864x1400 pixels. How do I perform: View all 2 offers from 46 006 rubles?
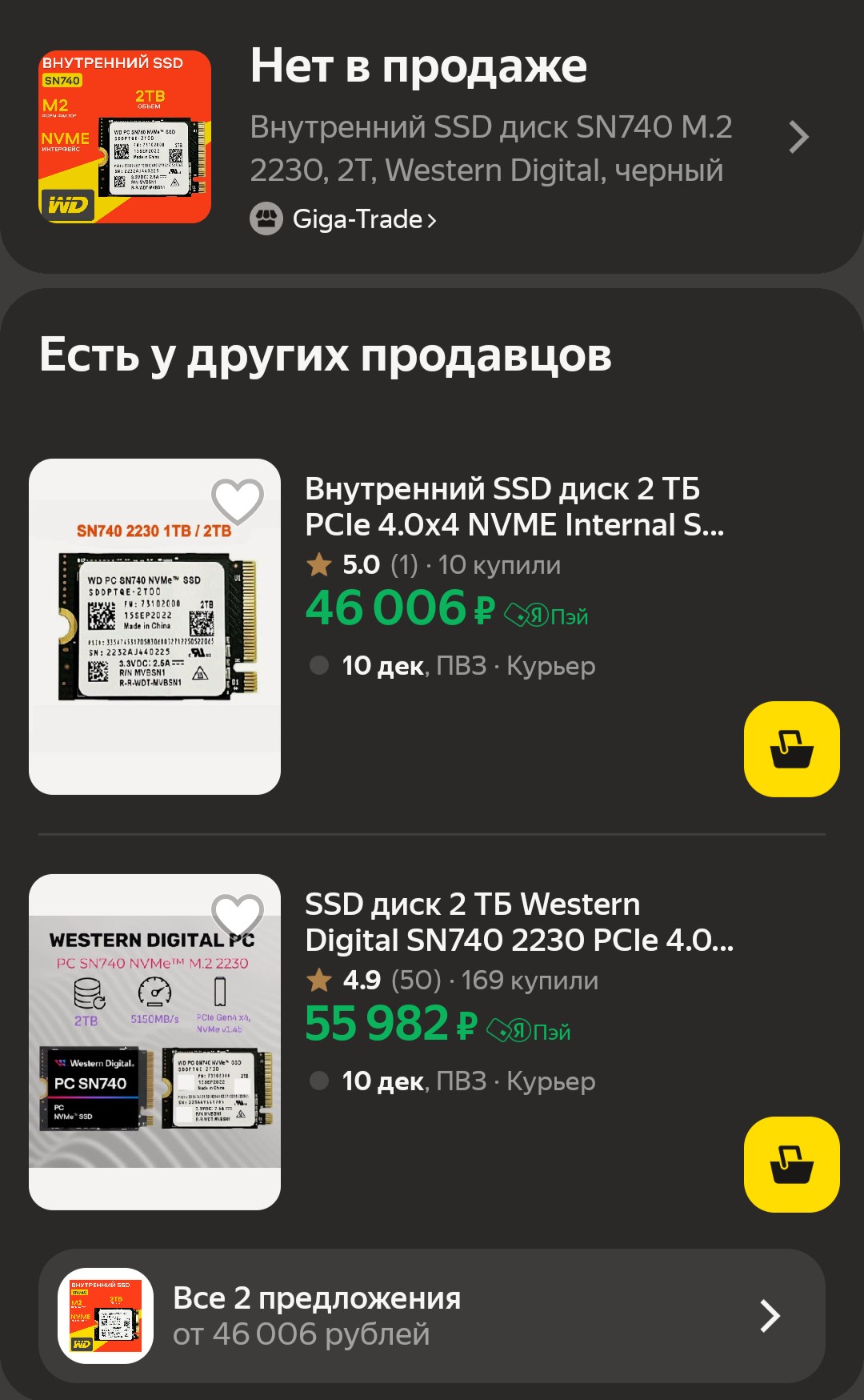(432, 1316)
